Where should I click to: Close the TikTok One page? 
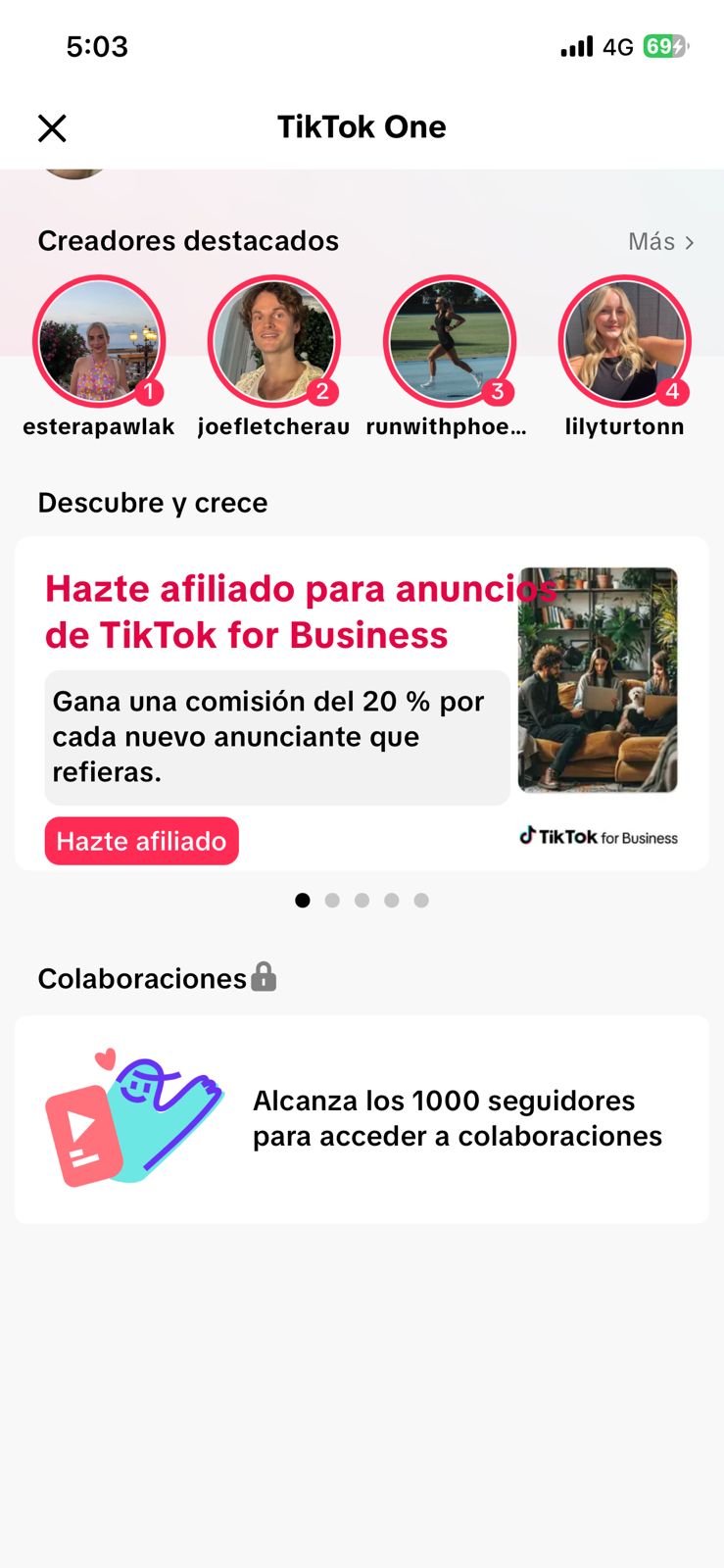click(52, 128)
